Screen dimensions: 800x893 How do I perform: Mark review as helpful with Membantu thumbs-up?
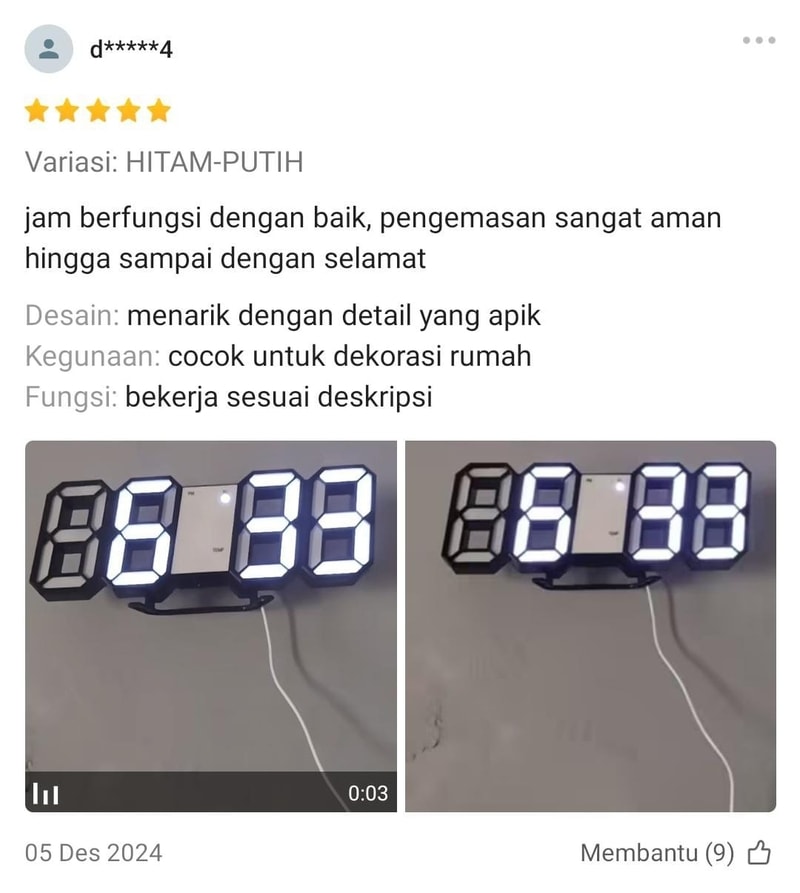click(759, 853)
